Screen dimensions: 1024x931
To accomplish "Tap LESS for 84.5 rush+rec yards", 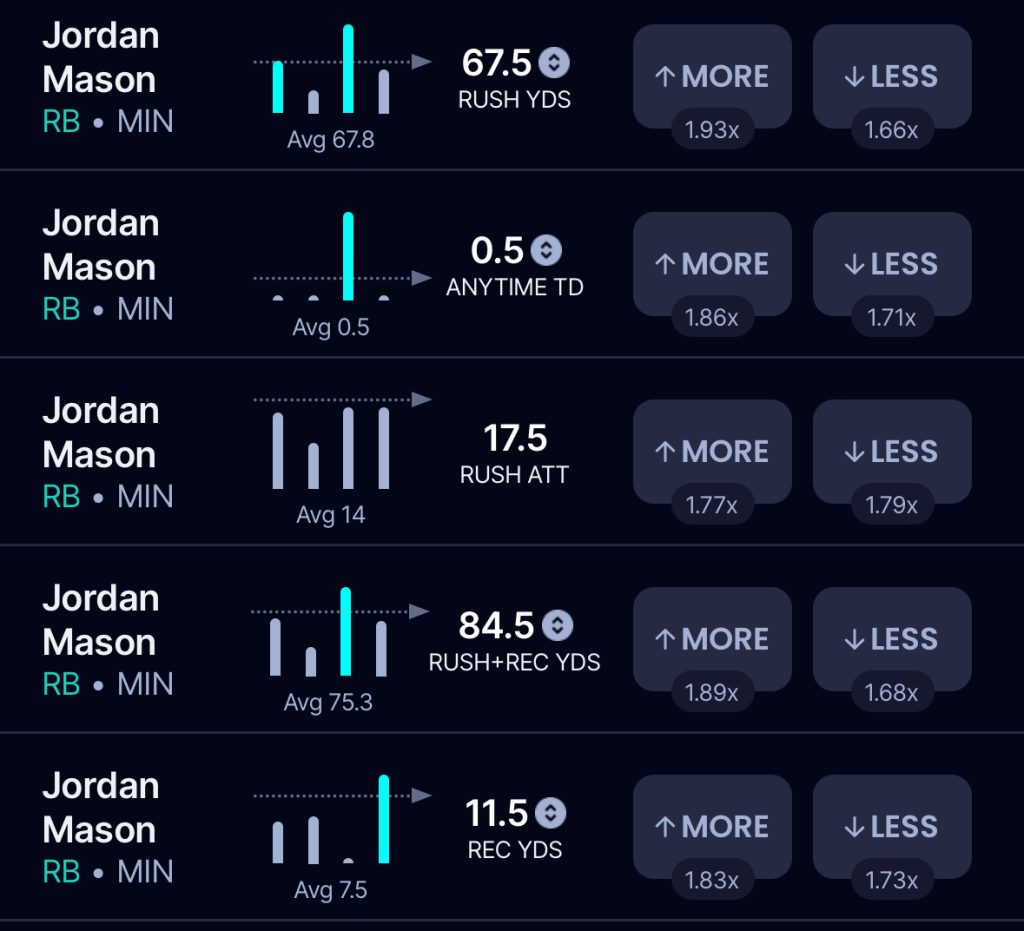I will click(892, 639).
